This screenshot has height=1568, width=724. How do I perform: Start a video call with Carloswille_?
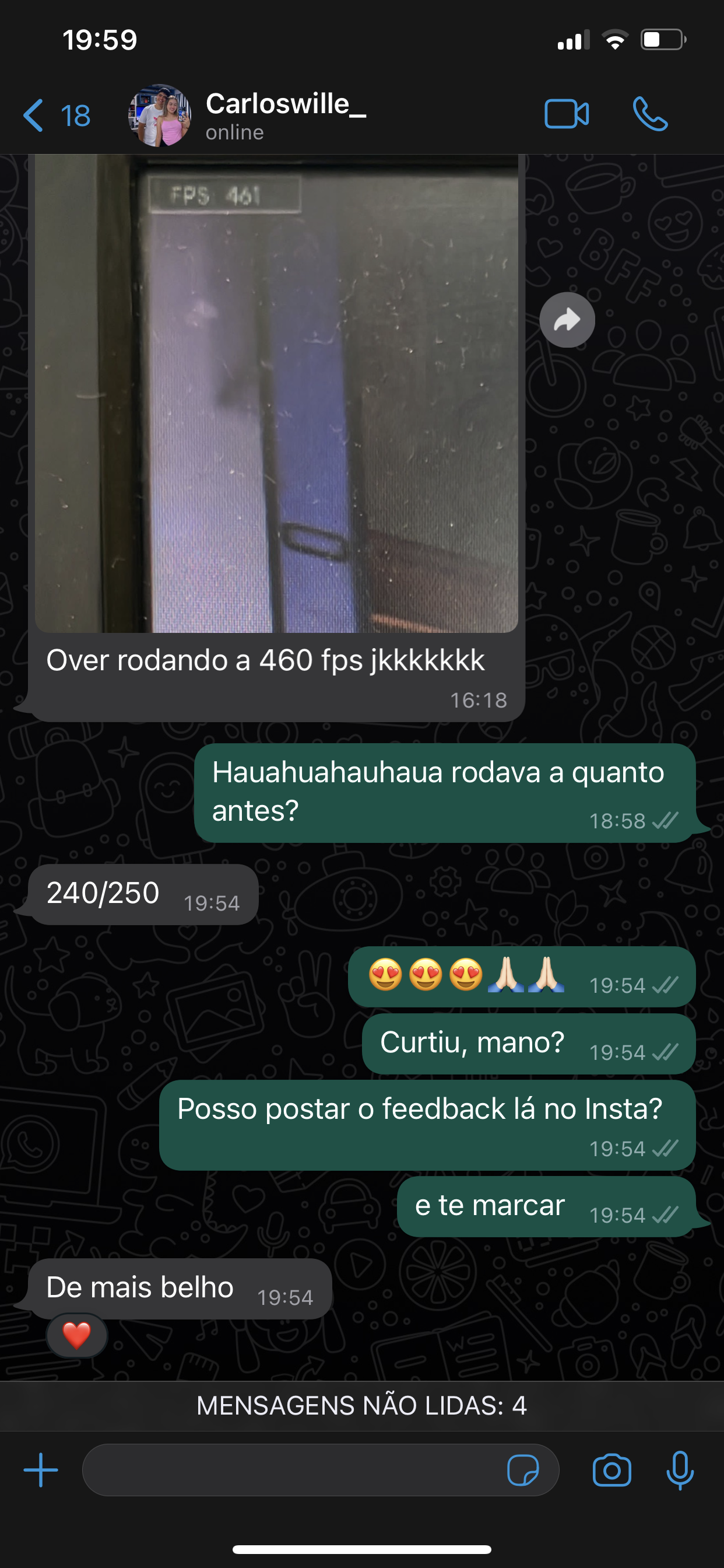click(566, 114)
